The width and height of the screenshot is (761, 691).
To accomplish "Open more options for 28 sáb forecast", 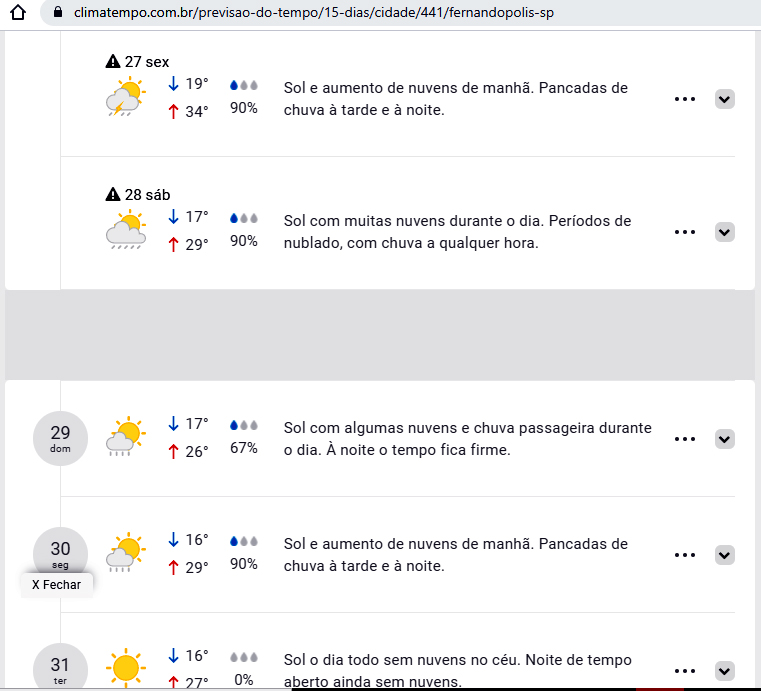I will [684, 231].
